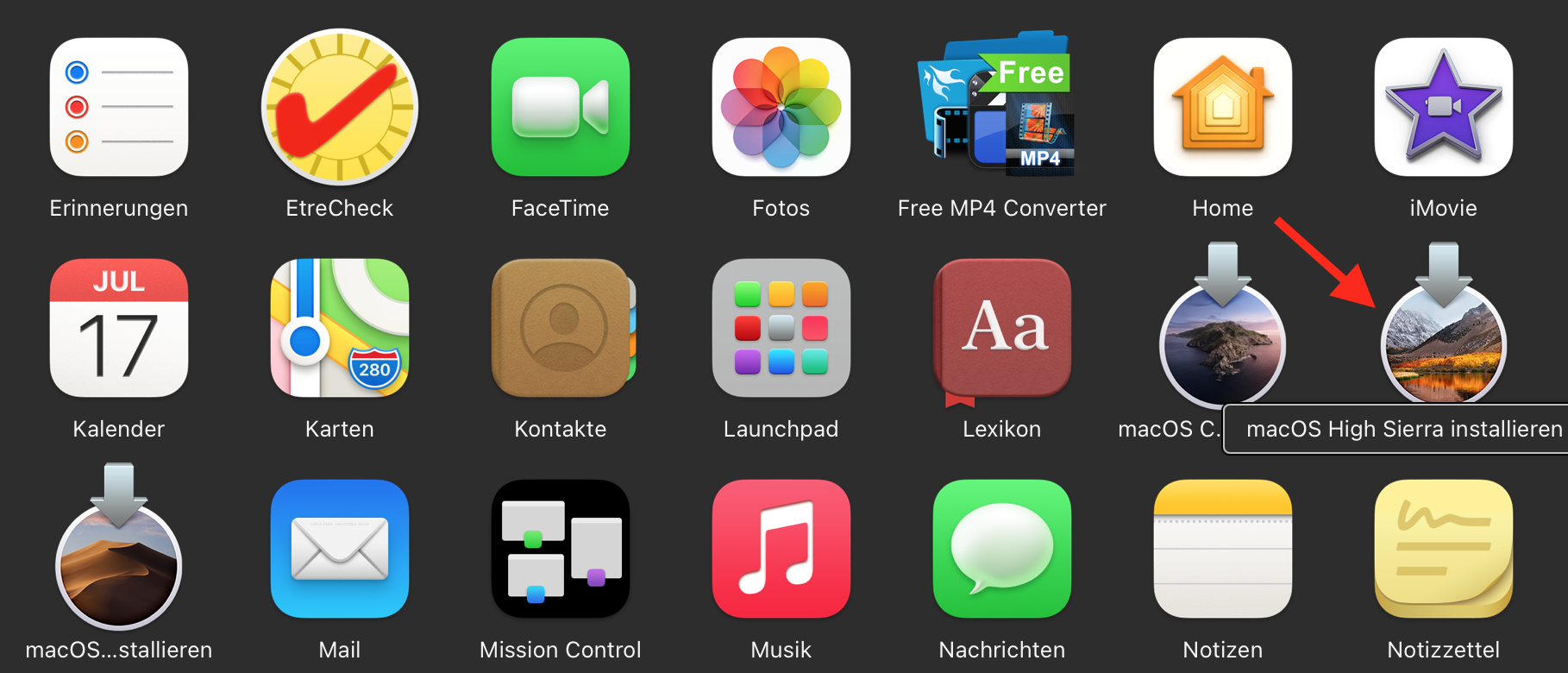Open the Erinnerungen app
The width and height of the screenshot is (1568, 673).
tap(119, 107)
